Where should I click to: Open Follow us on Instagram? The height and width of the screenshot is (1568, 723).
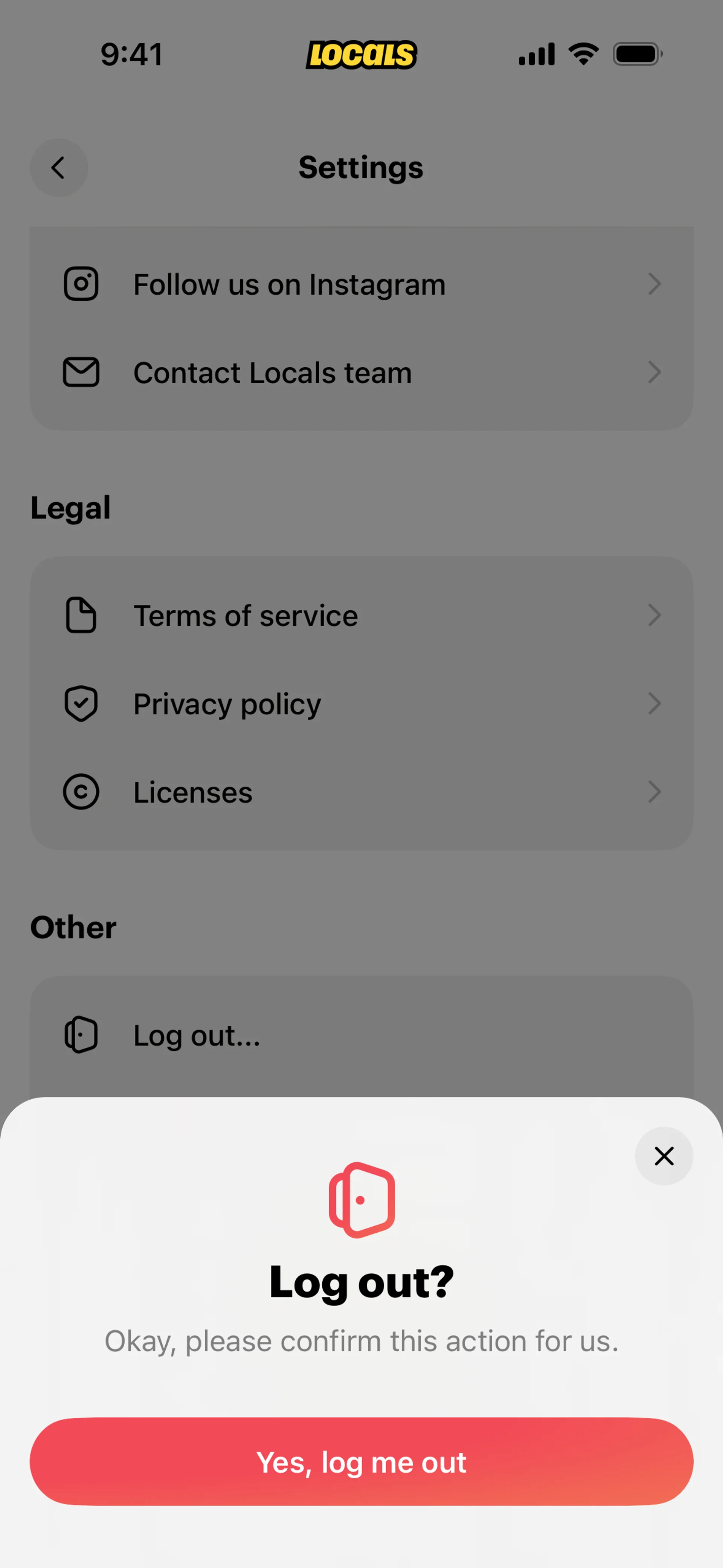coord(361,284)
